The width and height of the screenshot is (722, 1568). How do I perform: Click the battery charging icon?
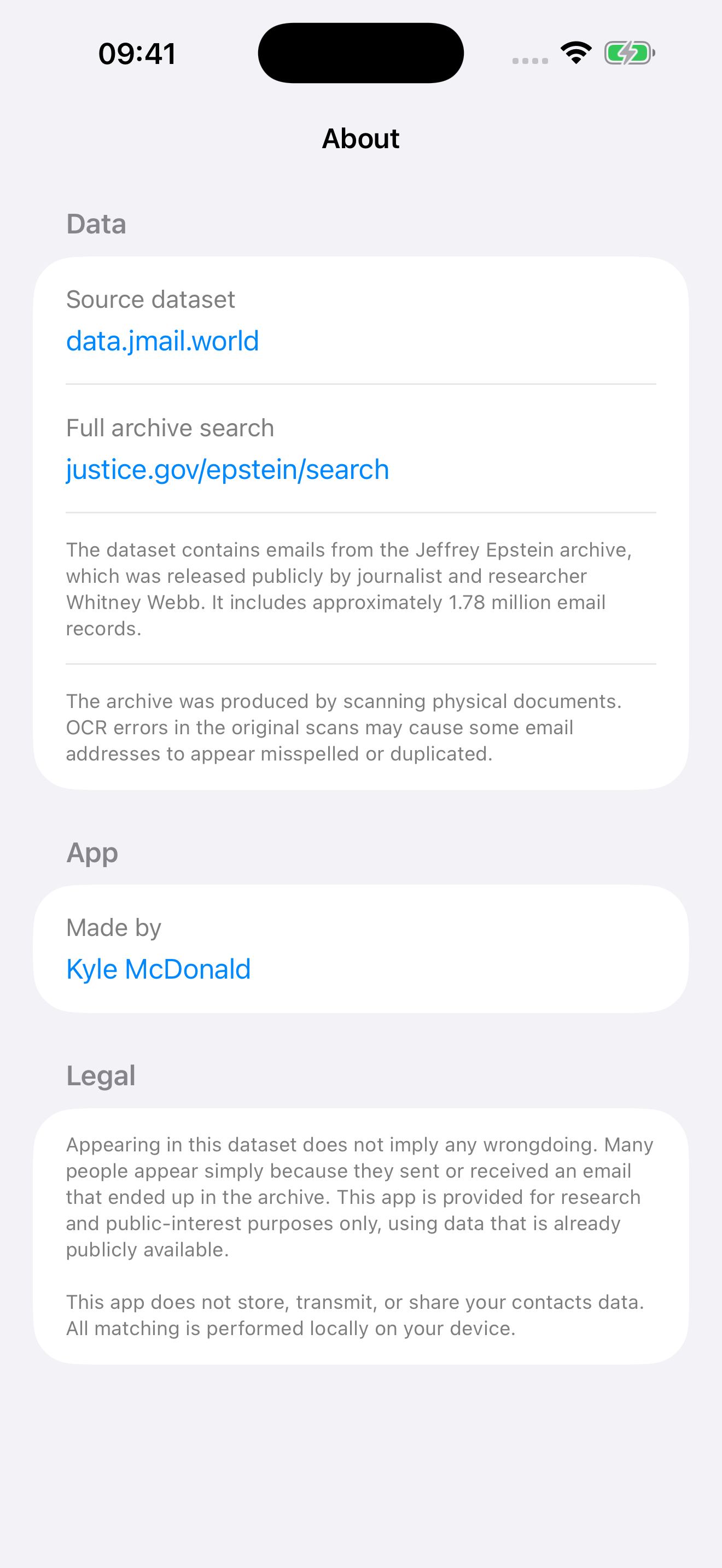630,53
